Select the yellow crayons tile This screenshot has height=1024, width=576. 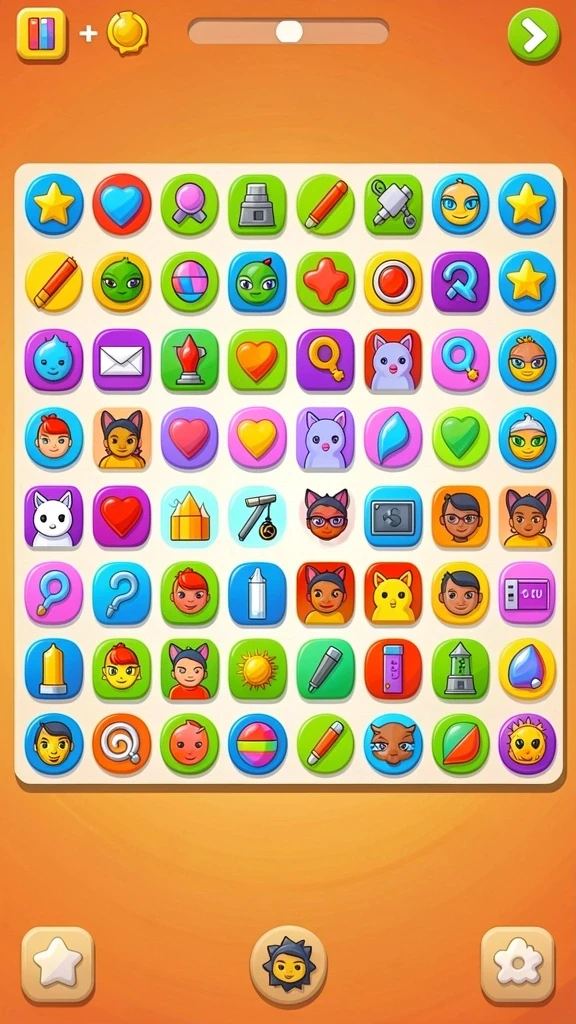pyautogui.click(x=189, y=516)
